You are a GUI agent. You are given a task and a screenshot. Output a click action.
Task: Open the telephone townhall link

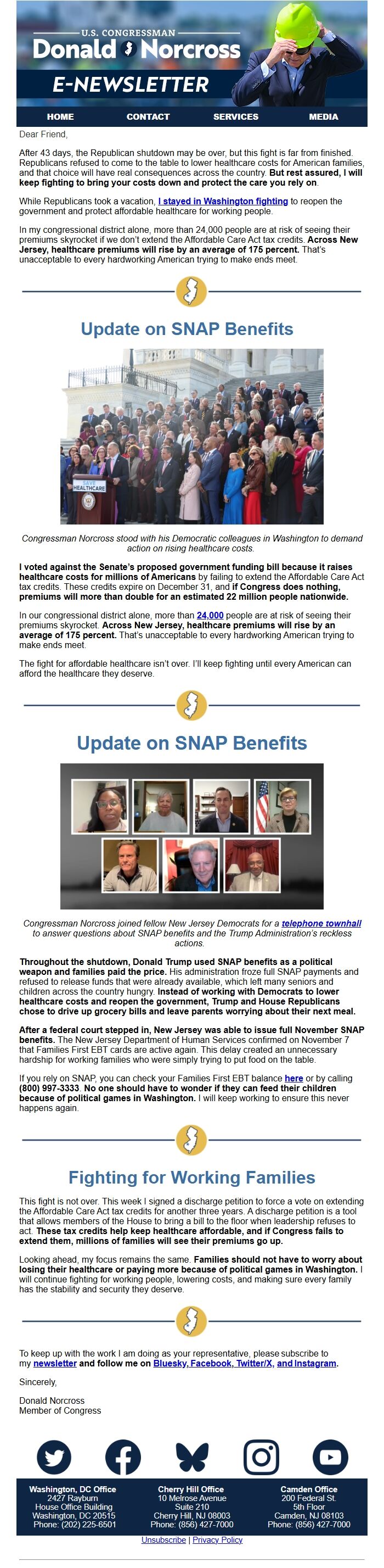click(321, 923)
